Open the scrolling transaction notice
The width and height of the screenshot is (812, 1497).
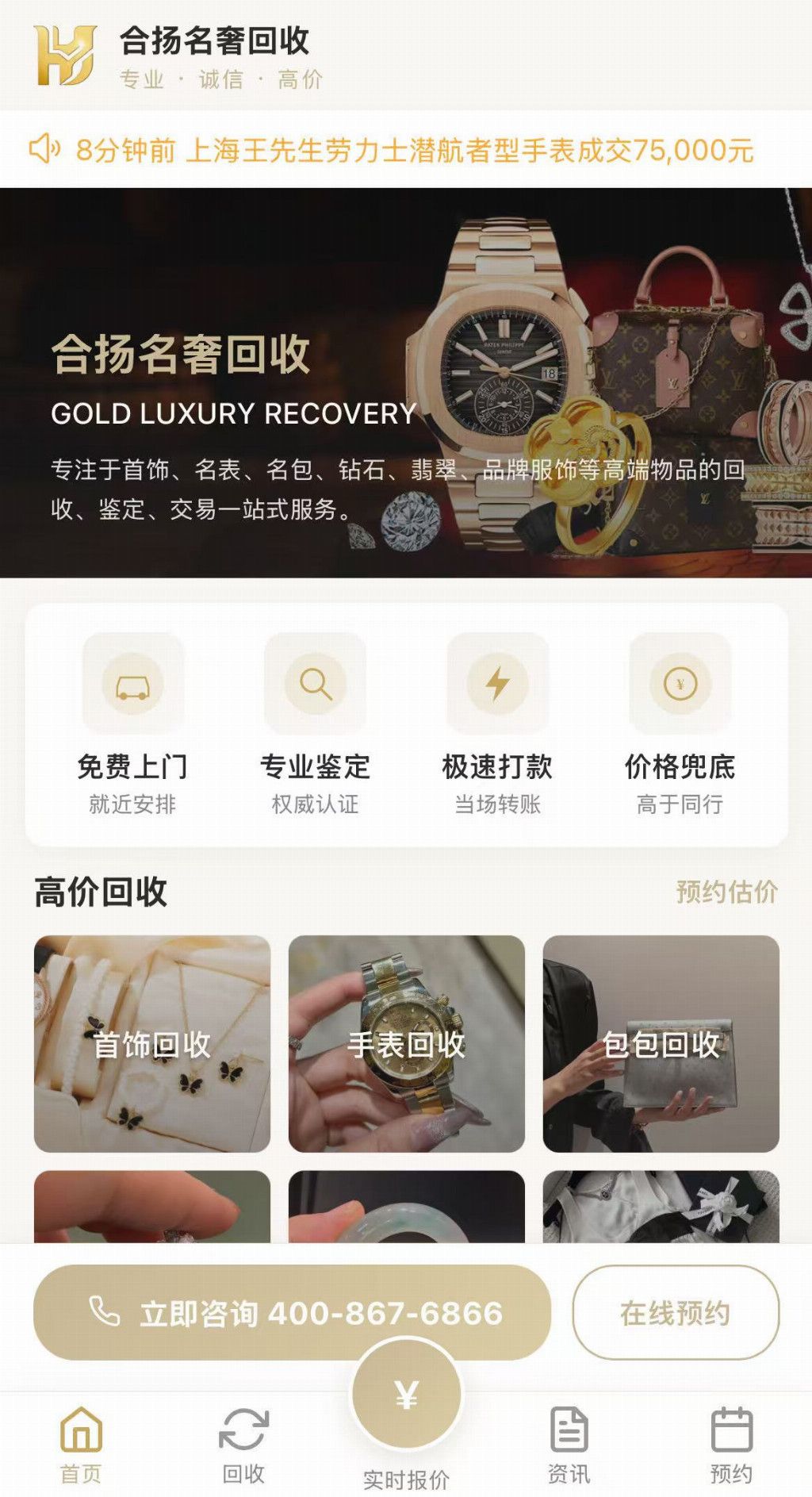406,149
